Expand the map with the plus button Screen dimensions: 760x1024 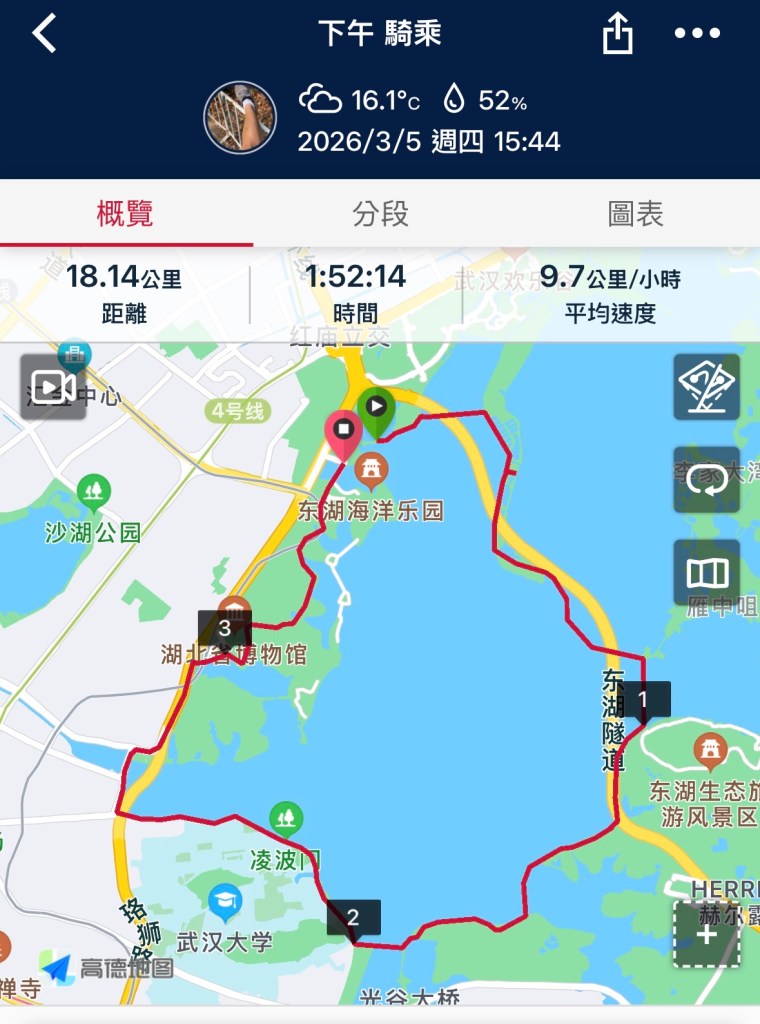706,934
